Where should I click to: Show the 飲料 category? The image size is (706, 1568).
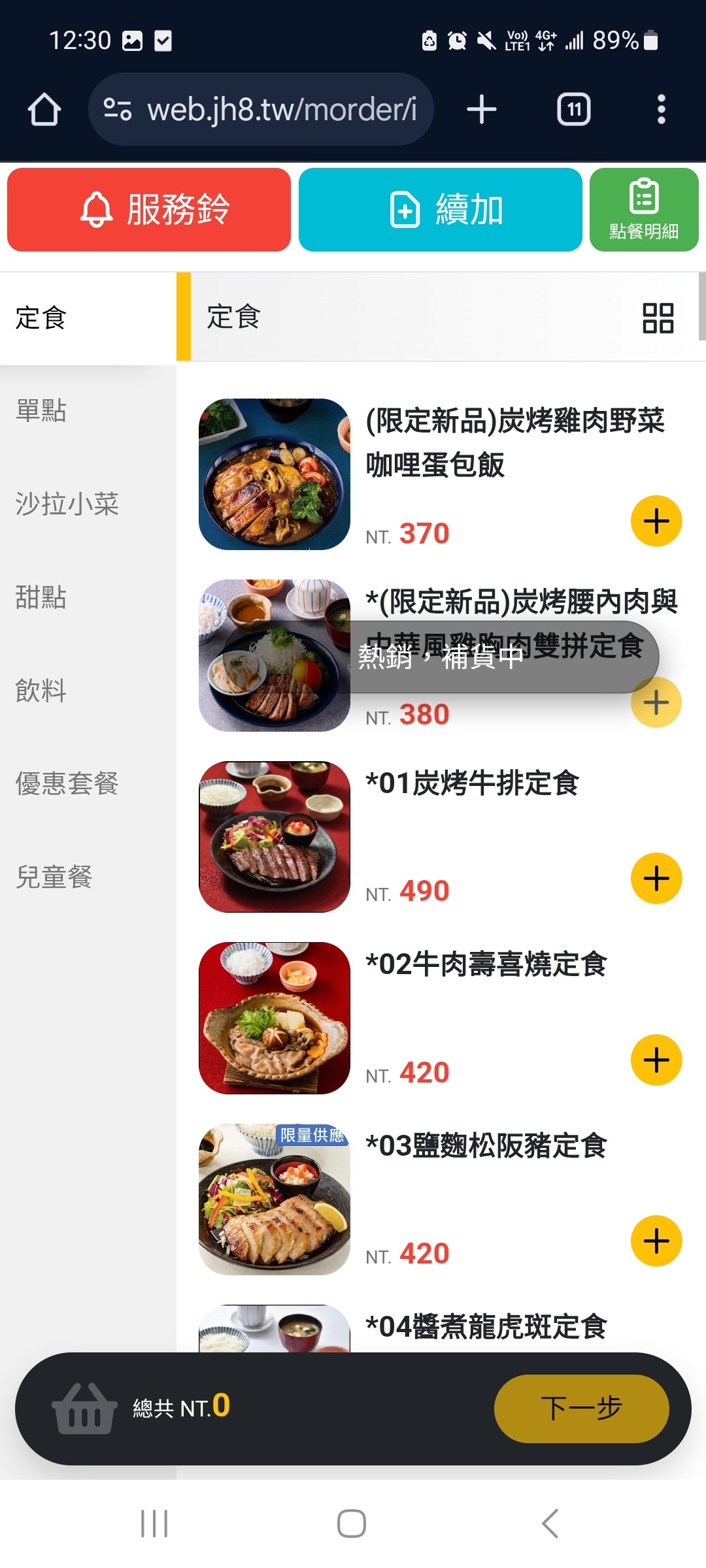(41, 691)
